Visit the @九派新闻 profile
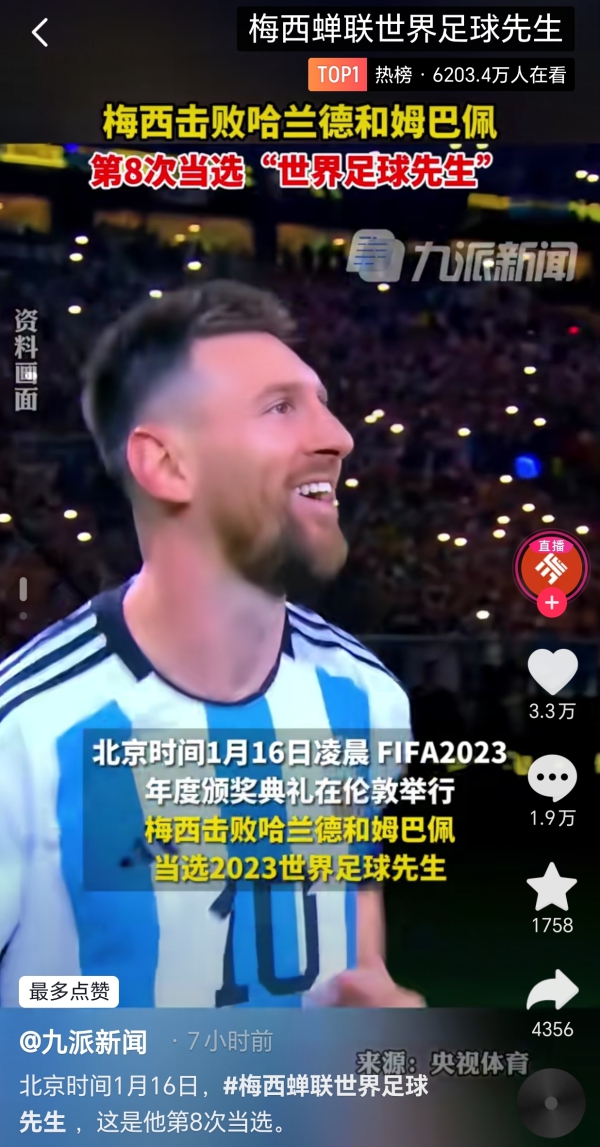This screenshot has height=1147, width=600. click(x=84, y=1043)
